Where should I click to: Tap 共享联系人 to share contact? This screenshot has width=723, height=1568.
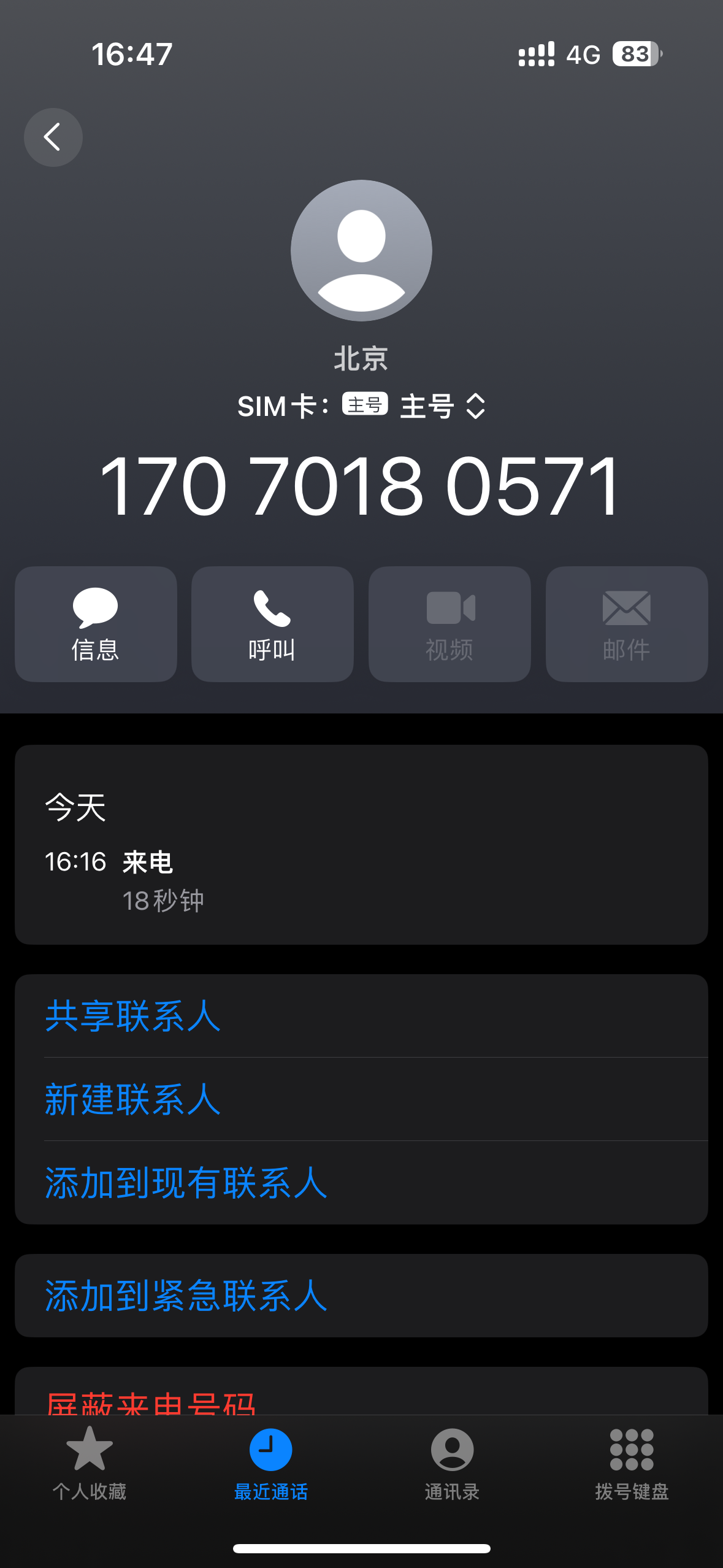click(132, 1016)
